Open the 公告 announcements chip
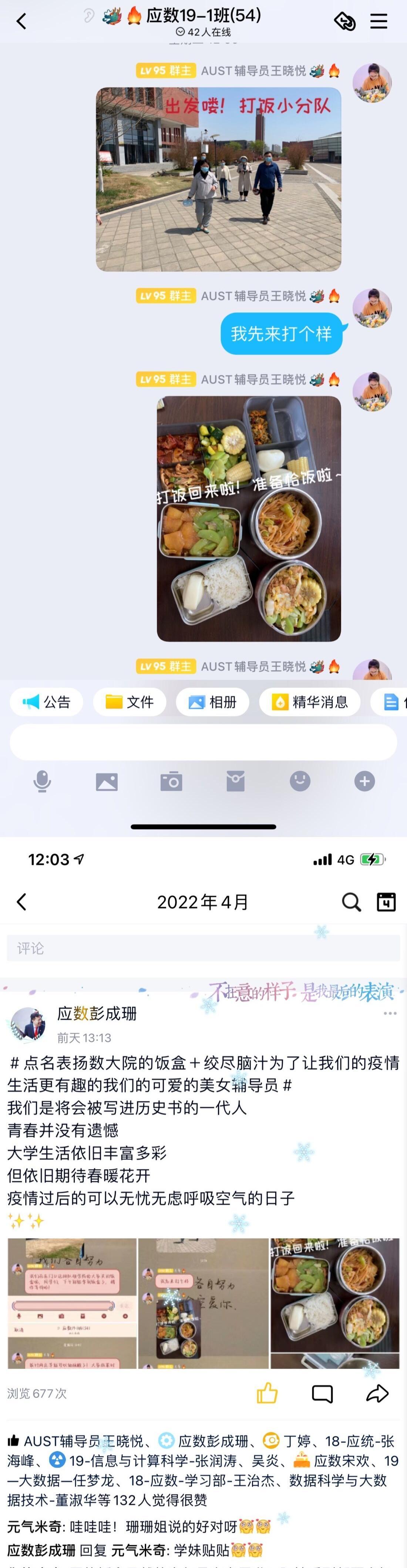 point(47,702)
